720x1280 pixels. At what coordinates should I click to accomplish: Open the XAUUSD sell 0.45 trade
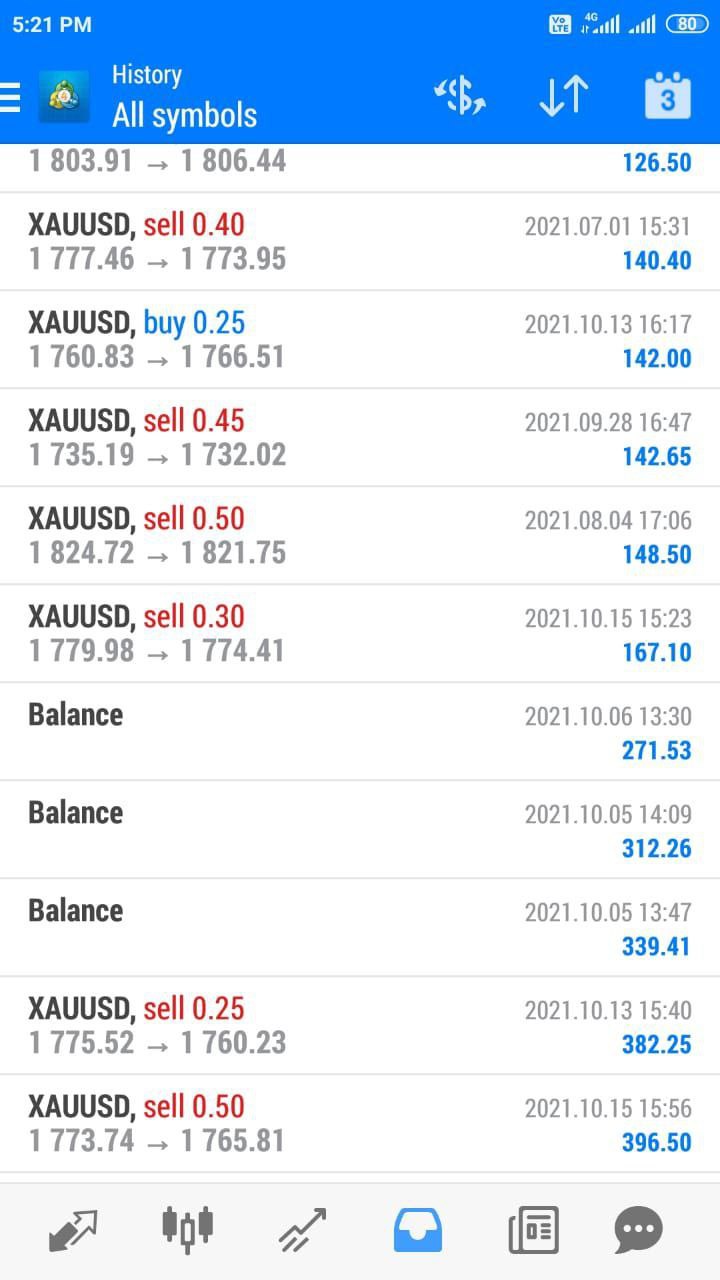360,438
